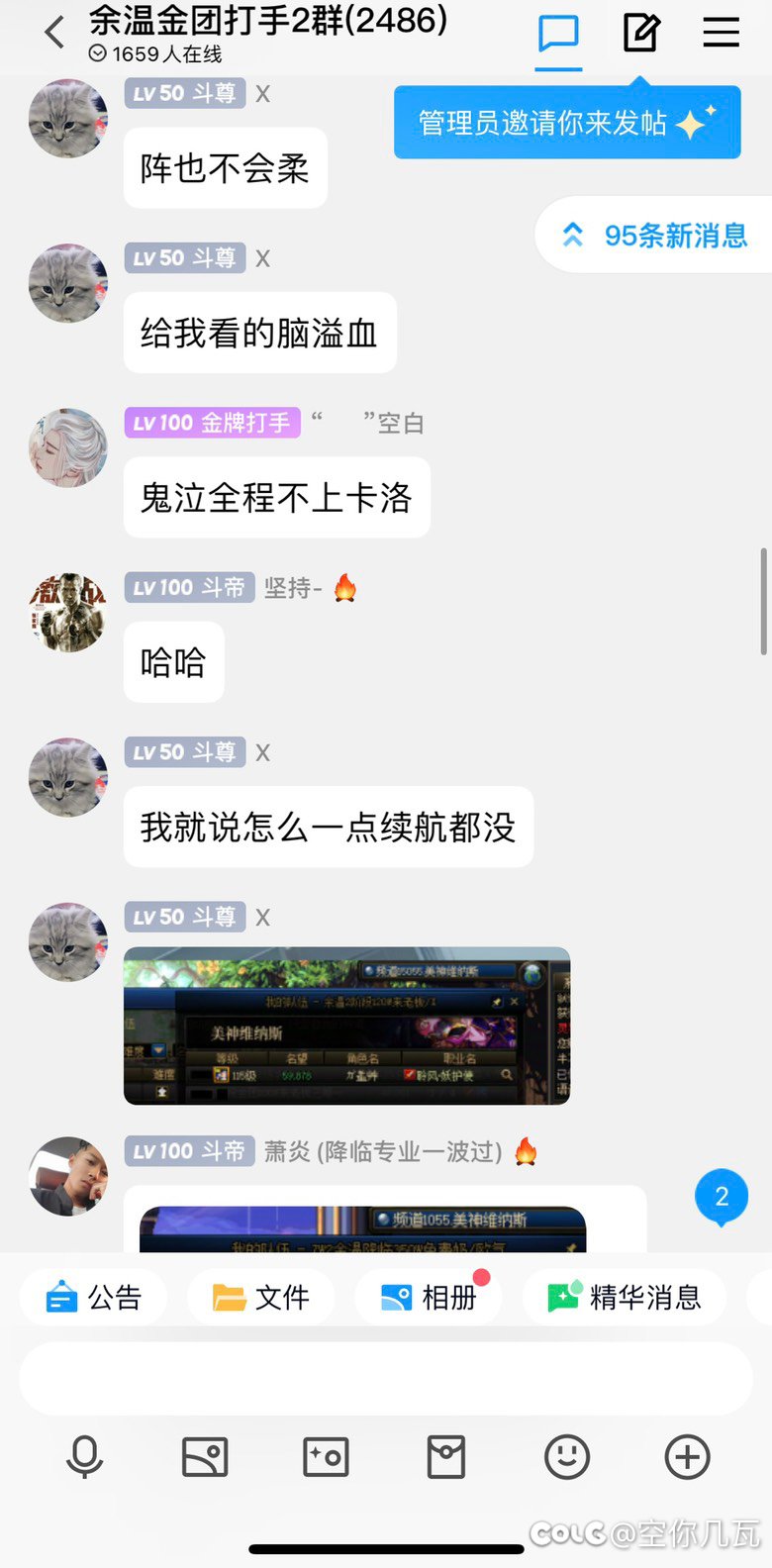772x1568 pixels.
Task: Start voice message with microphone icon
Action: click(85, 1457)
